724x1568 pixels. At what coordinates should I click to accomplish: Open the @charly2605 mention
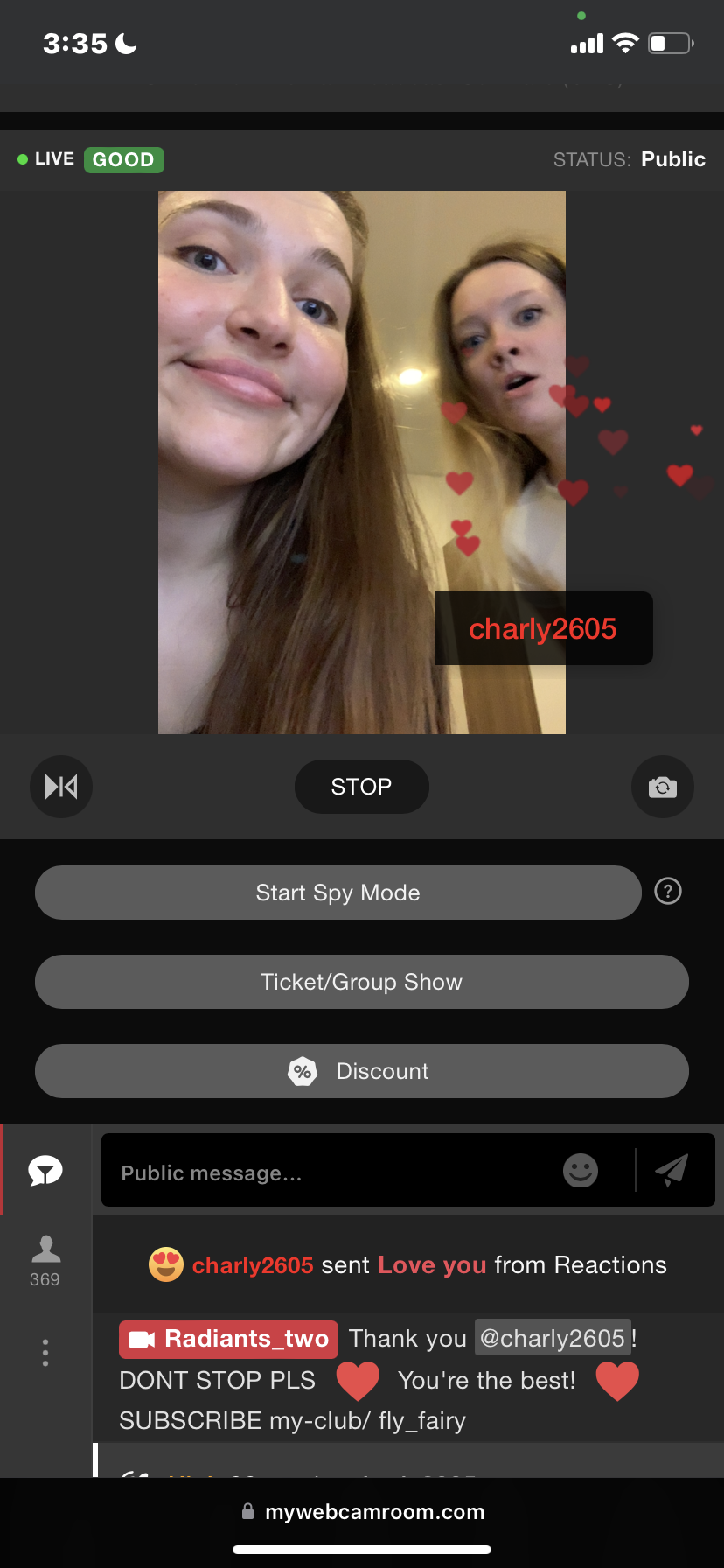[553, 1338]
